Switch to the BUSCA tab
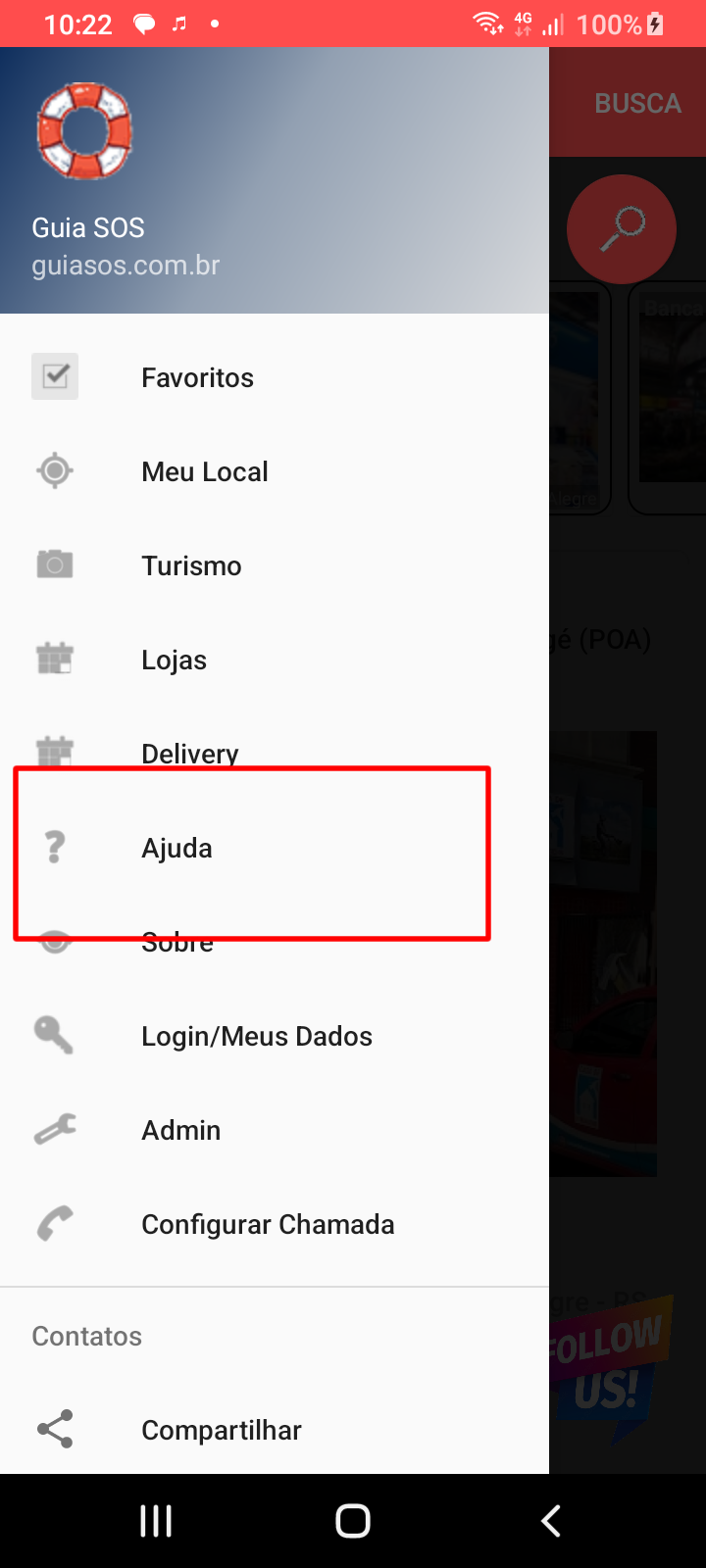The height and width of the screenshot is (1568, 706). point(637,103)
